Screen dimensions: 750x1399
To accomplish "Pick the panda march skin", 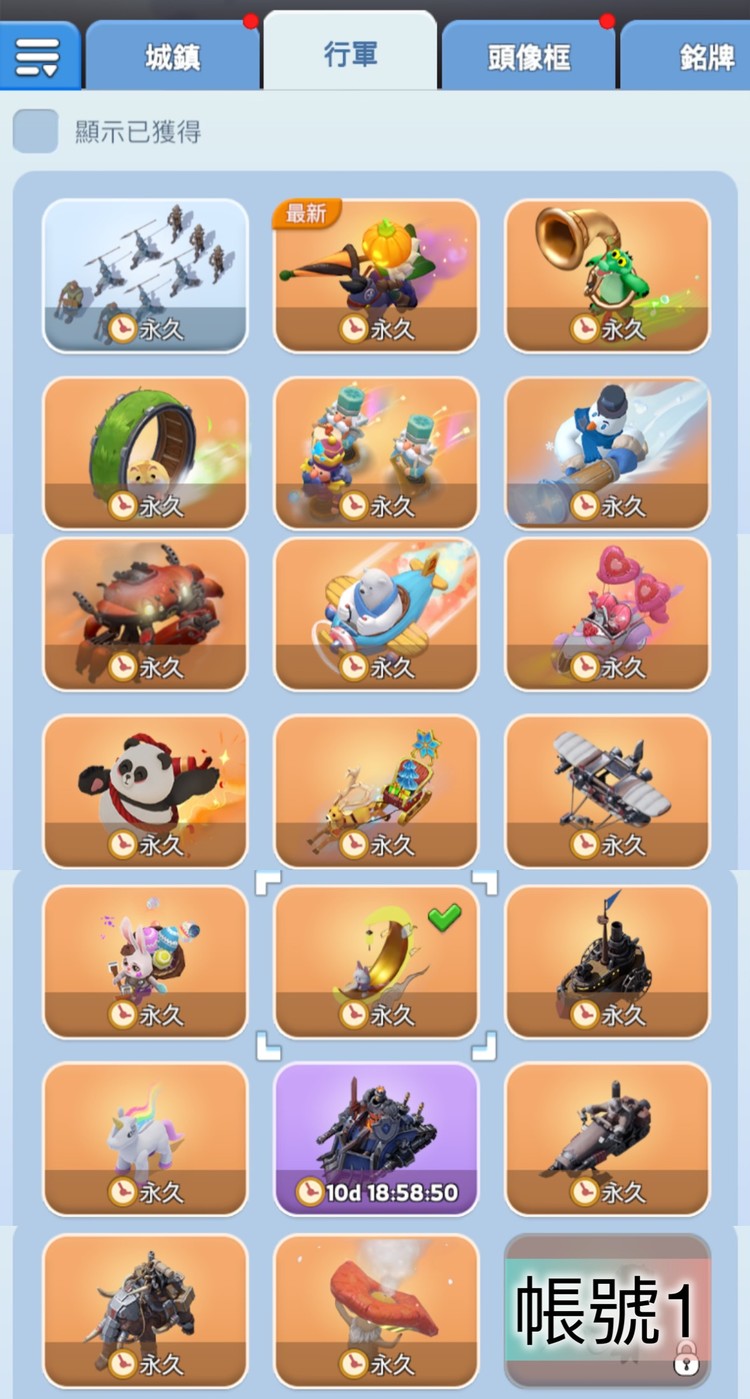I will tap(145, 790).
